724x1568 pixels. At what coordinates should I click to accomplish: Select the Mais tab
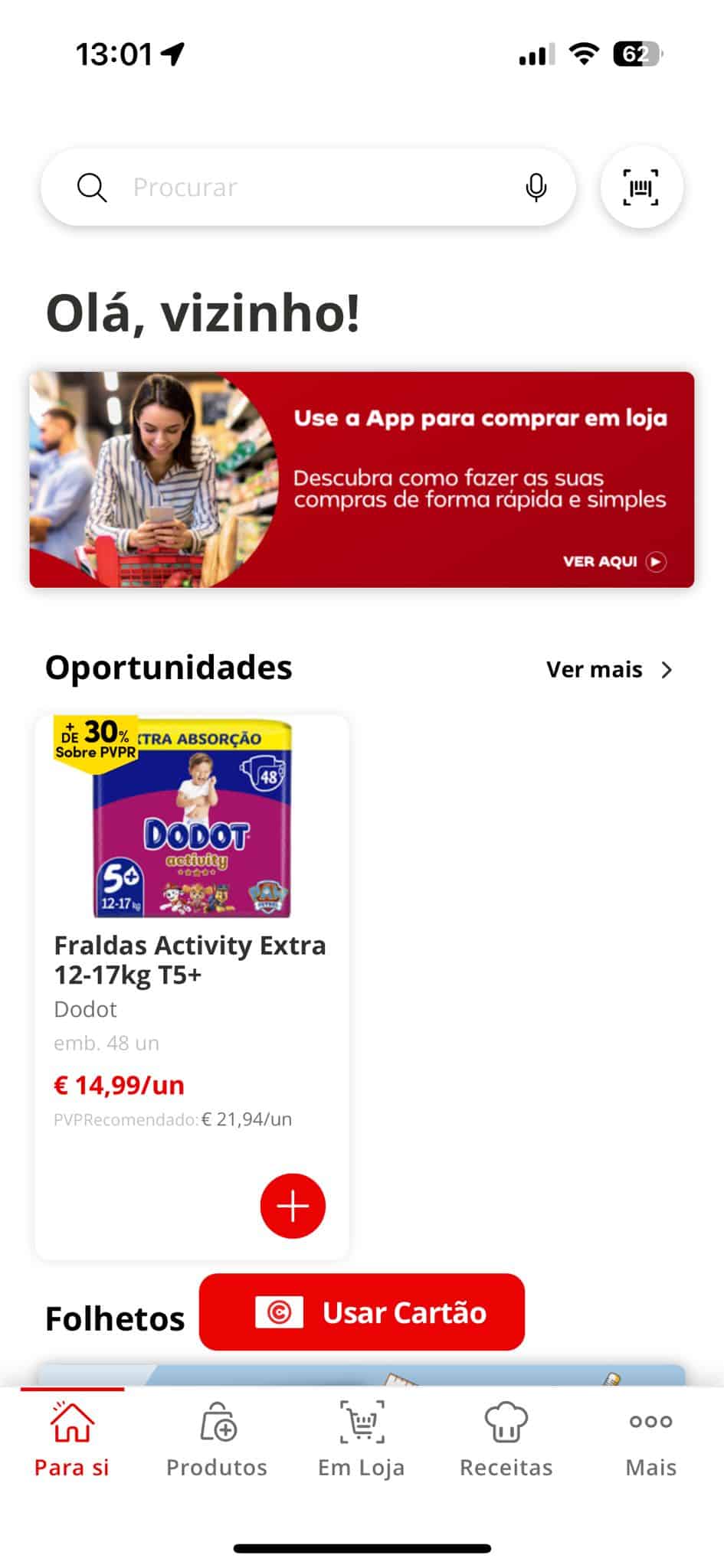pyautogui.click(x=650, y=1439)
